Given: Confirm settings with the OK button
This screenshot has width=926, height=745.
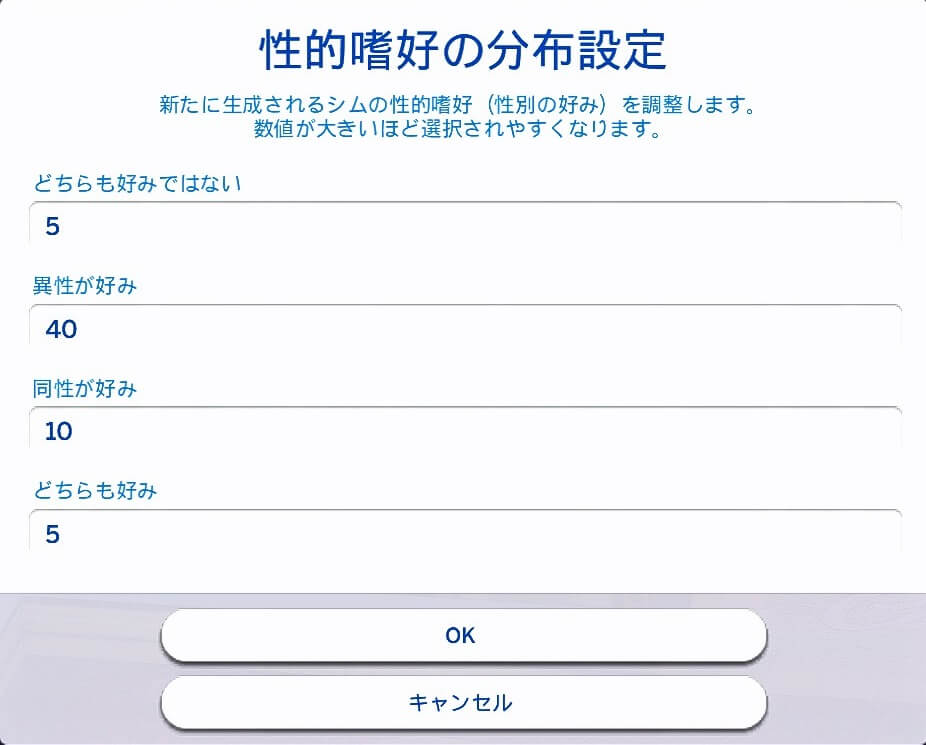Looking at the screenshot, I should click(x=463, y=635).
